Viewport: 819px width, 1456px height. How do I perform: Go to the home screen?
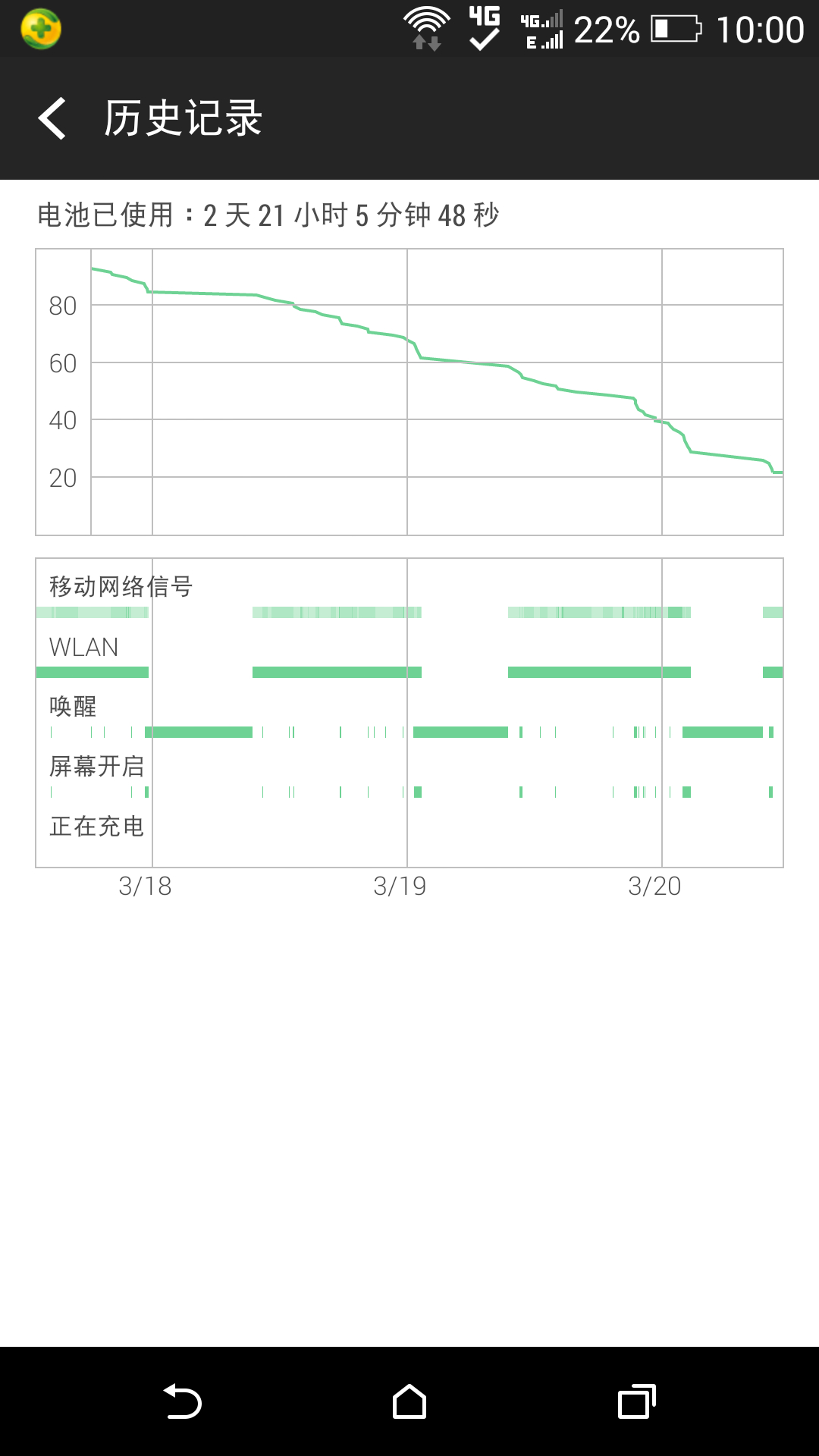409,1401
